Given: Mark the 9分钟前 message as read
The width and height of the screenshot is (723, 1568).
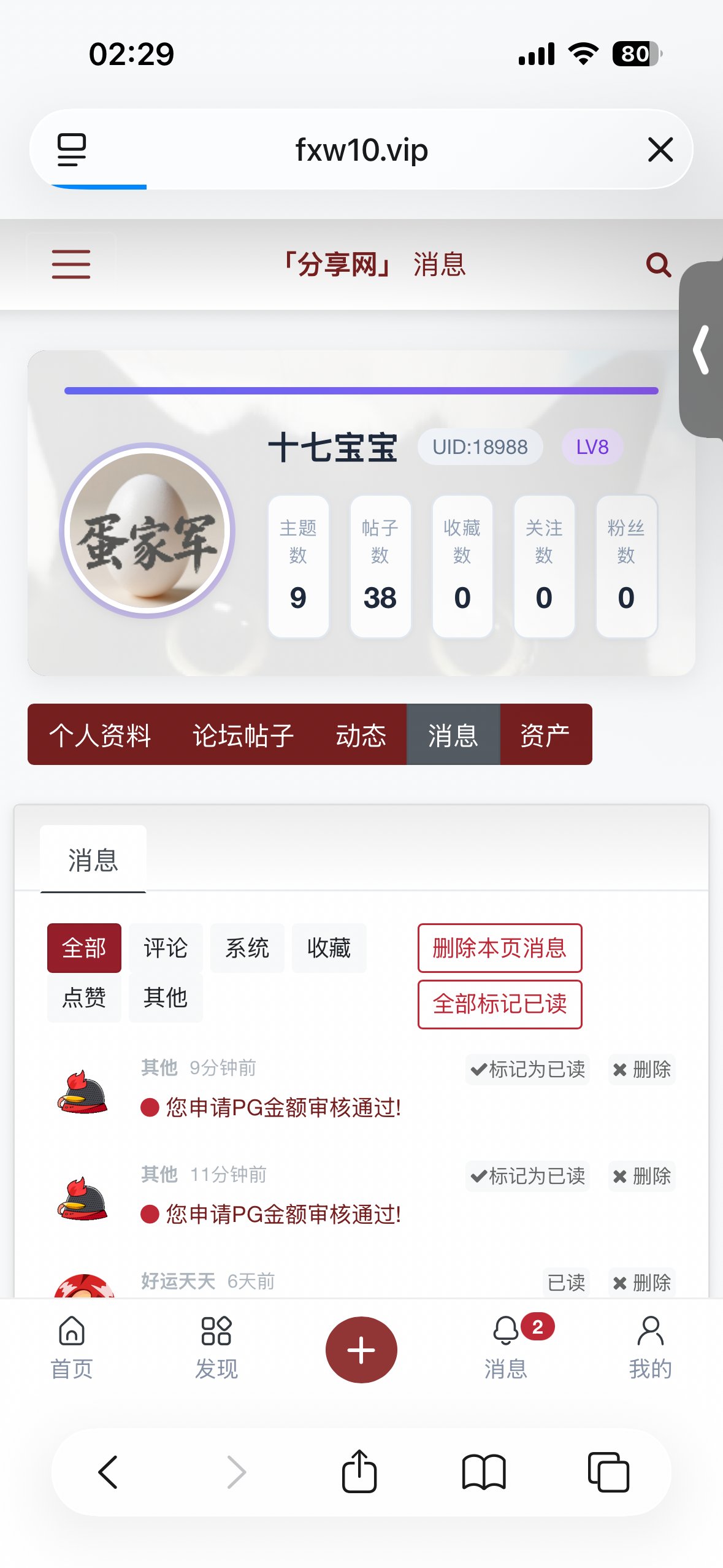Looking at the screenshot, I should click(527, 1070).
